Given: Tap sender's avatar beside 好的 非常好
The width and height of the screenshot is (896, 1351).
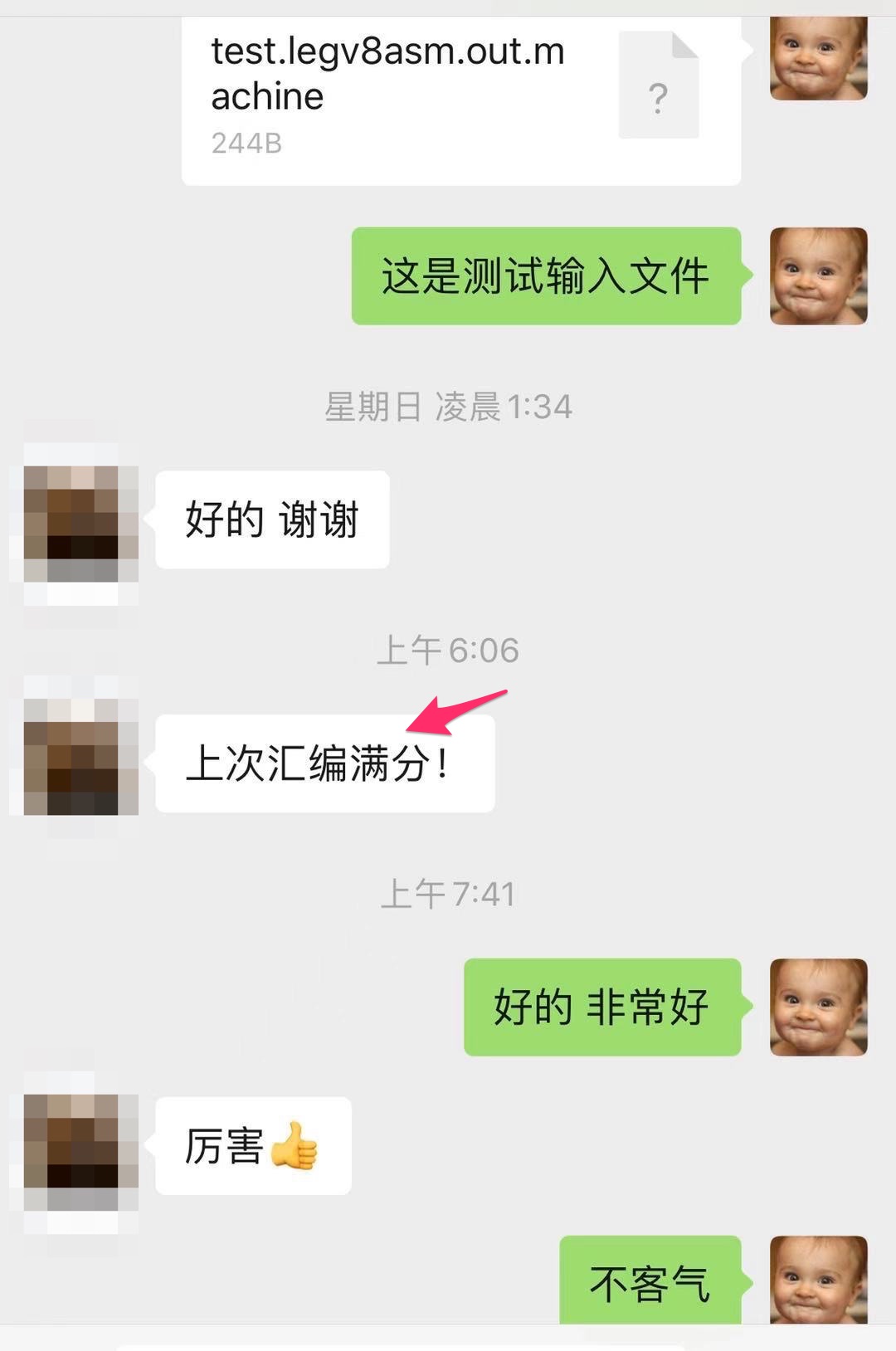Looking at the screenshot, I should coord(818,1007).
